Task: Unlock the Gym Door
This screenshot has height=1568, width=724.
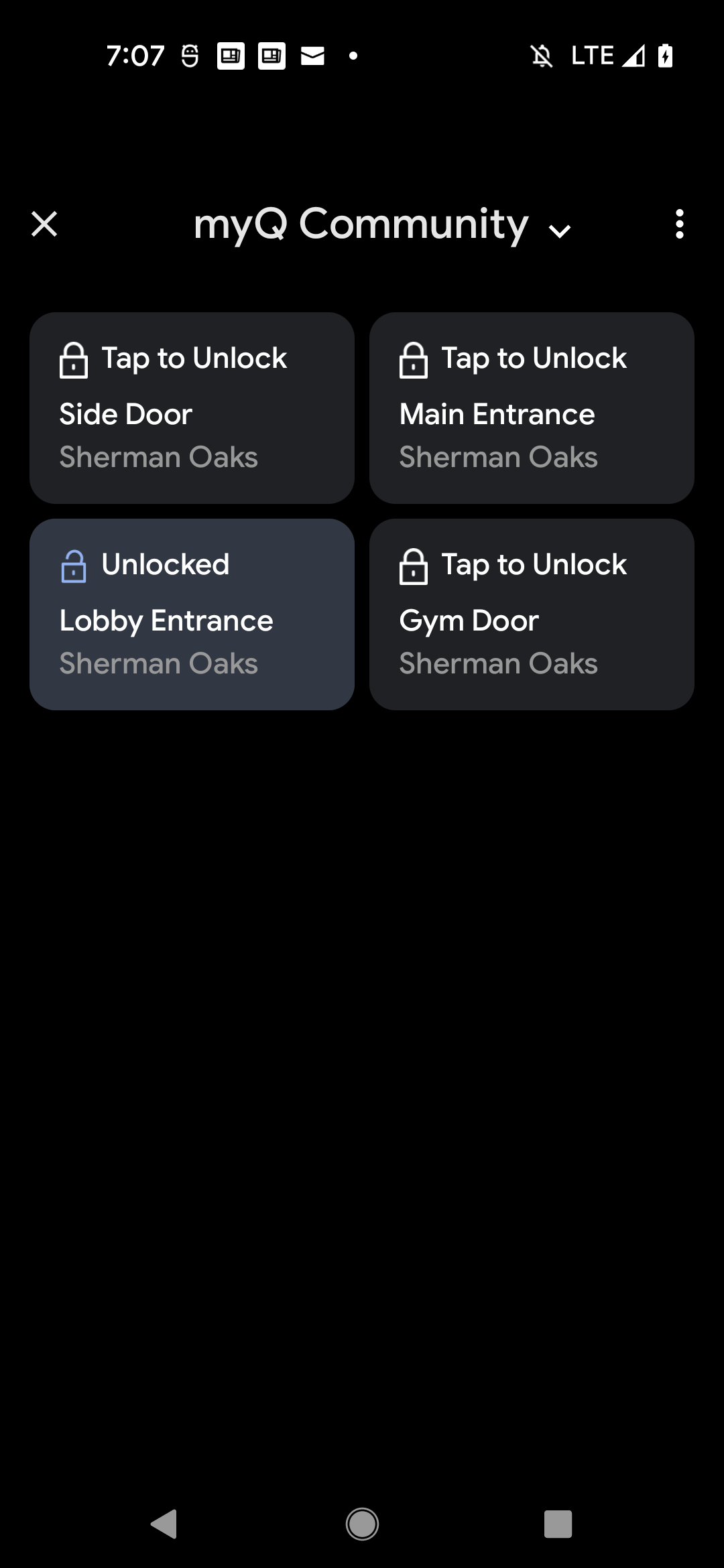Action: coord(532,613)
